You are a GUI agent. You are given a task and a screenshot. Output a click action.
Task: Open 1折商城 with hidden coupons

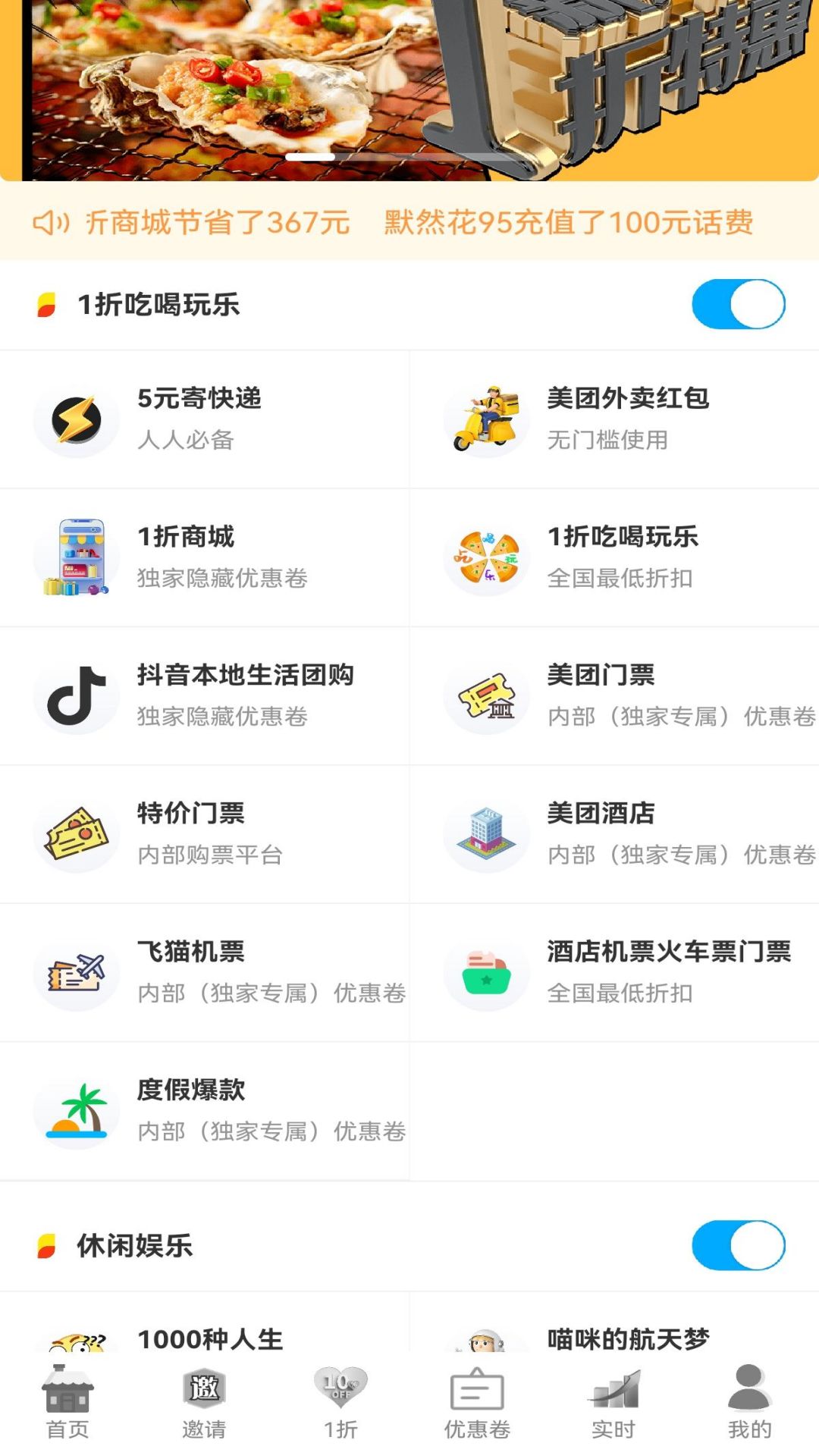tap(205, 557)
